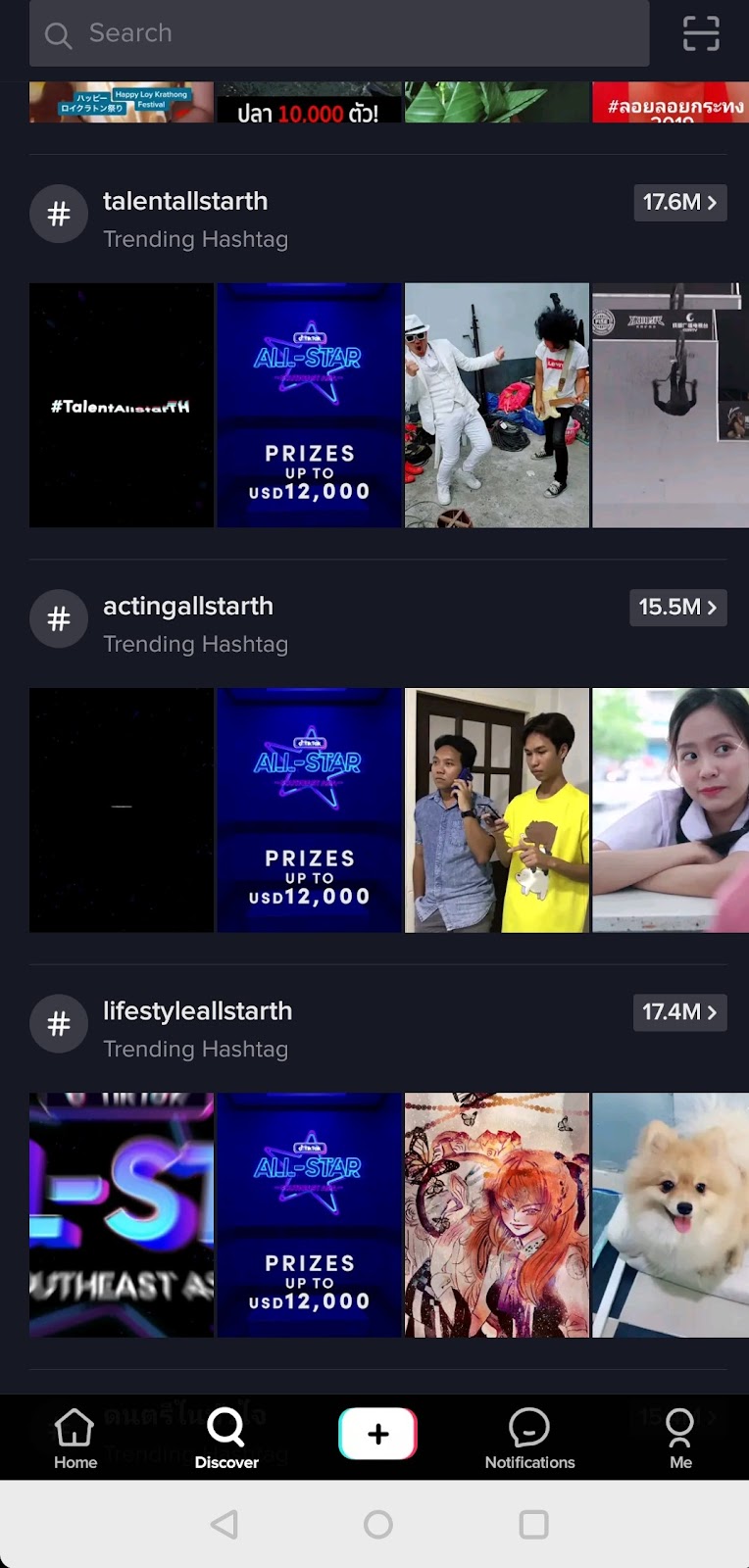This screenshot has height=1568, width=749.
Task: Play the white suit dancer video
Action: [x=496, y=406]
